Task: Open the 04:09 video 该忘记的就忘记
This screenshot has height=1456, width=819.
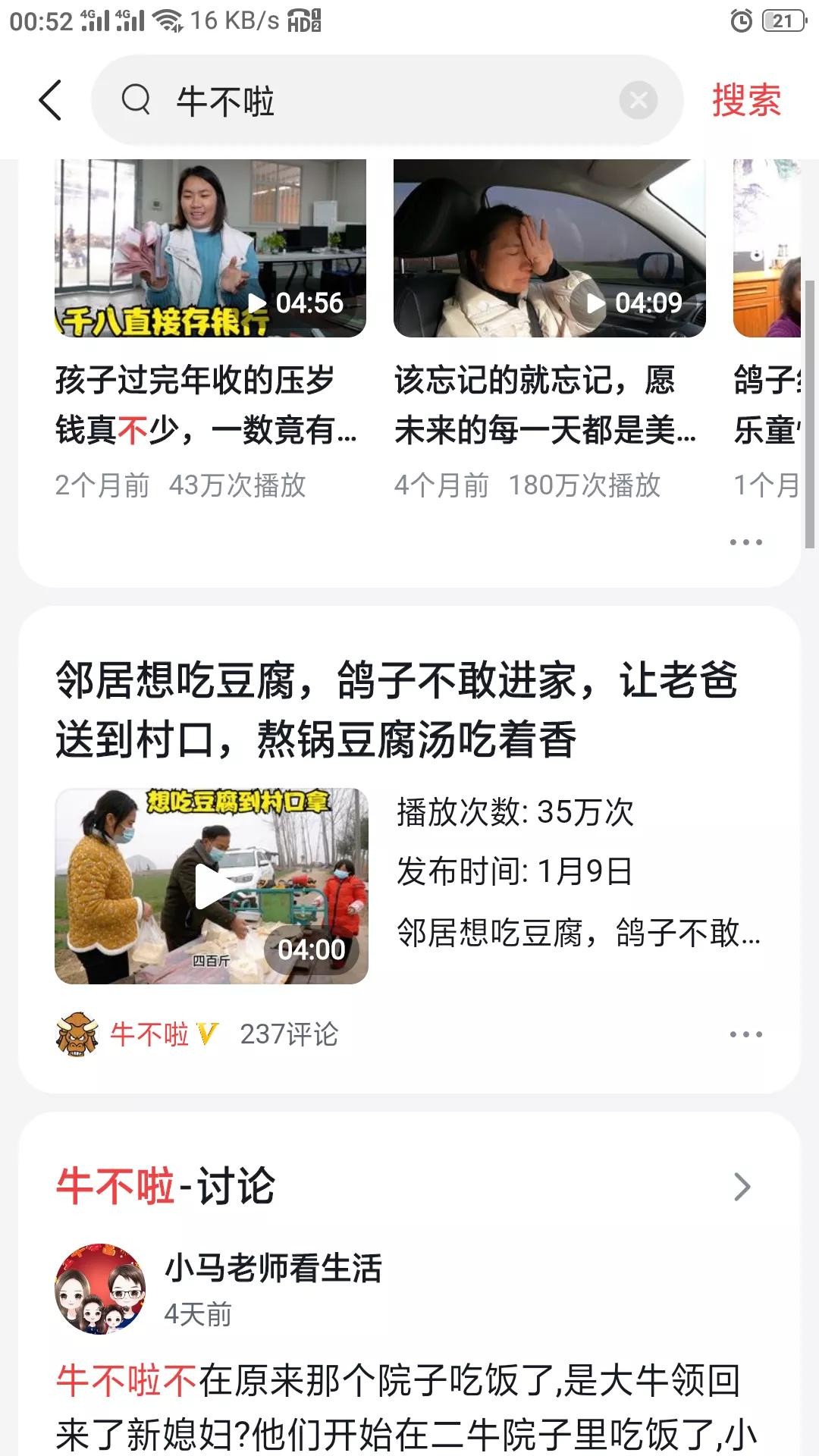Action: click(549, 249)
